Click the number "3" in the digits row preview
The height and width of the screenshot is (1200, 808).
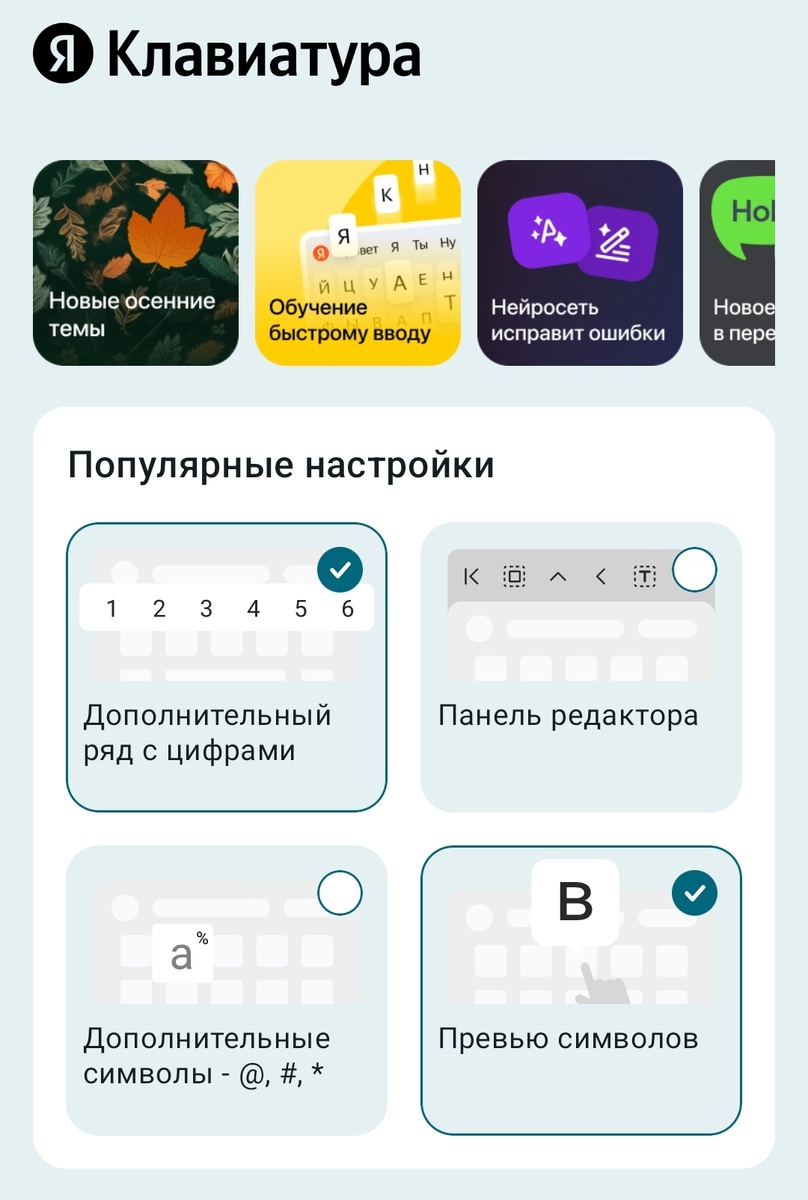(x=206, y=608)
